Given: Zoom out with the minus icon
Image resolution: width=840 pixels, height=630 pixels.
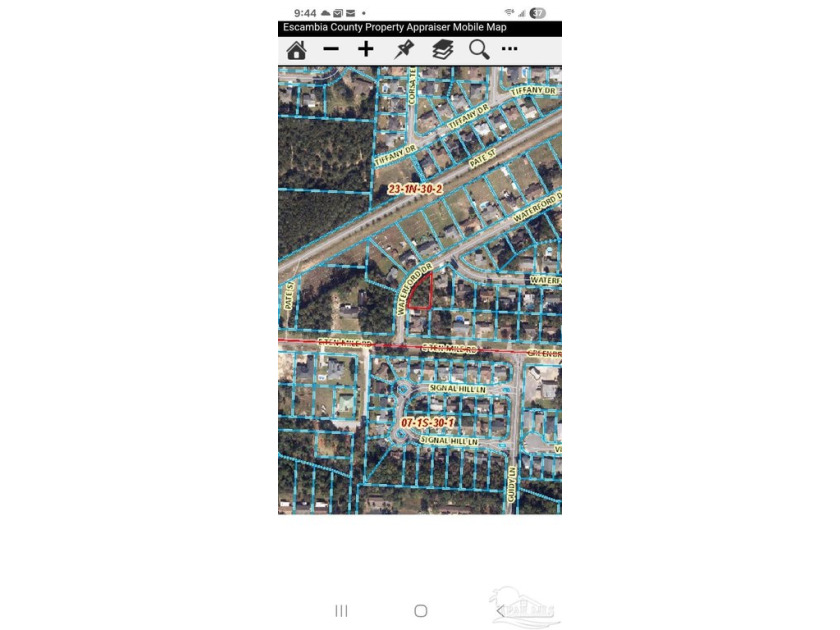Looking at the screenshot, I should point(331,50).
